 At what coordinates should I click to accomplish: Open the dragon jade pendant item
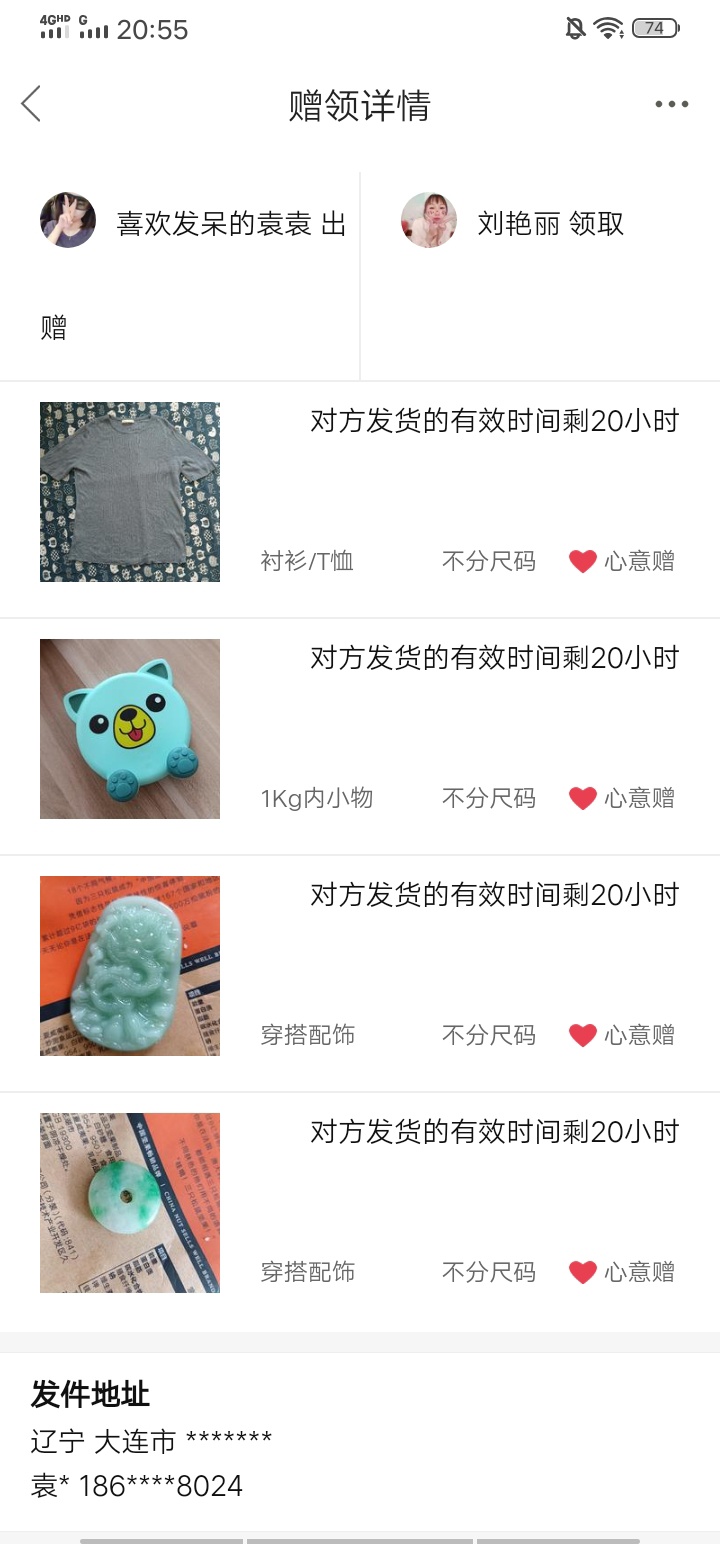130,966
